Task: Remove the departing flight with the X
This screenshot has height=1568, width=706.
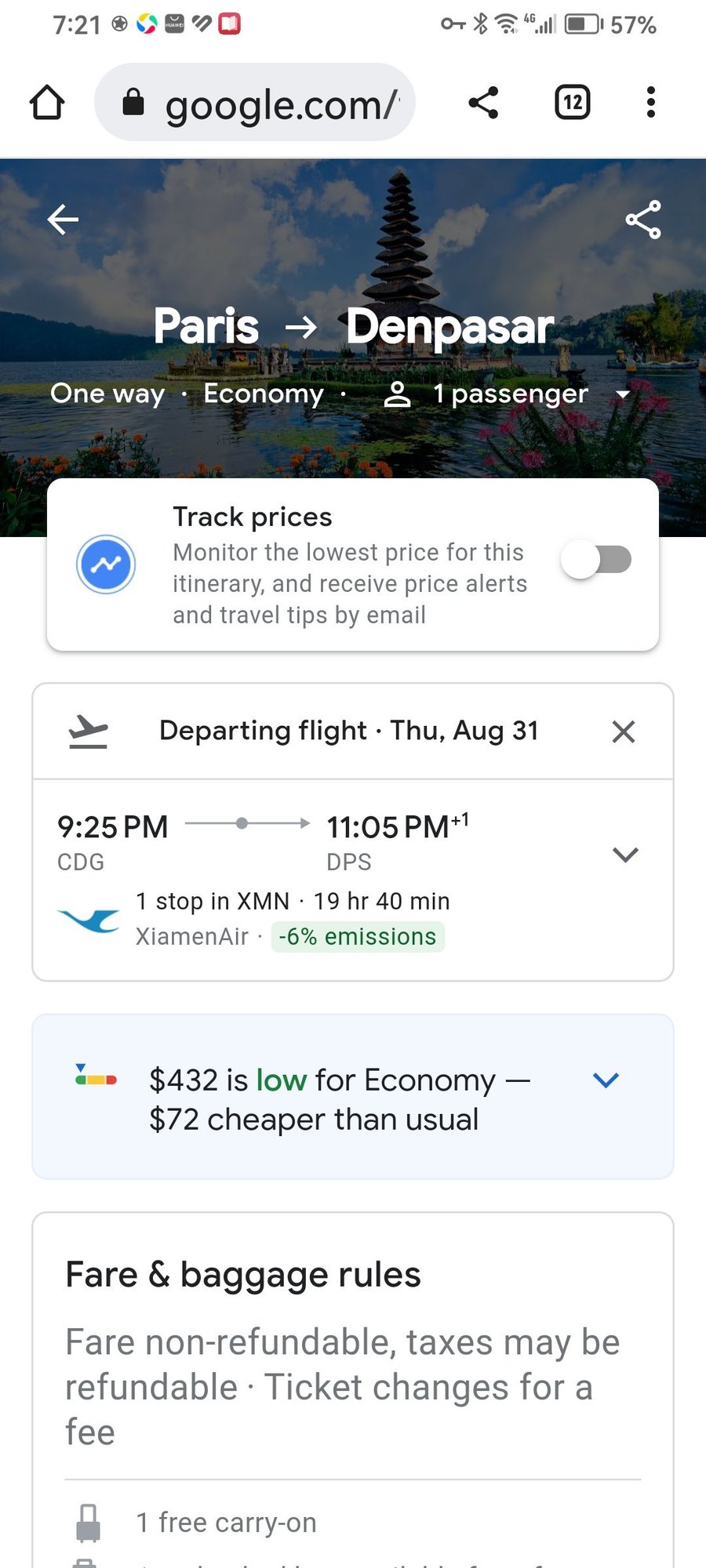Action: pyautogui.click(x=624, y=731)
